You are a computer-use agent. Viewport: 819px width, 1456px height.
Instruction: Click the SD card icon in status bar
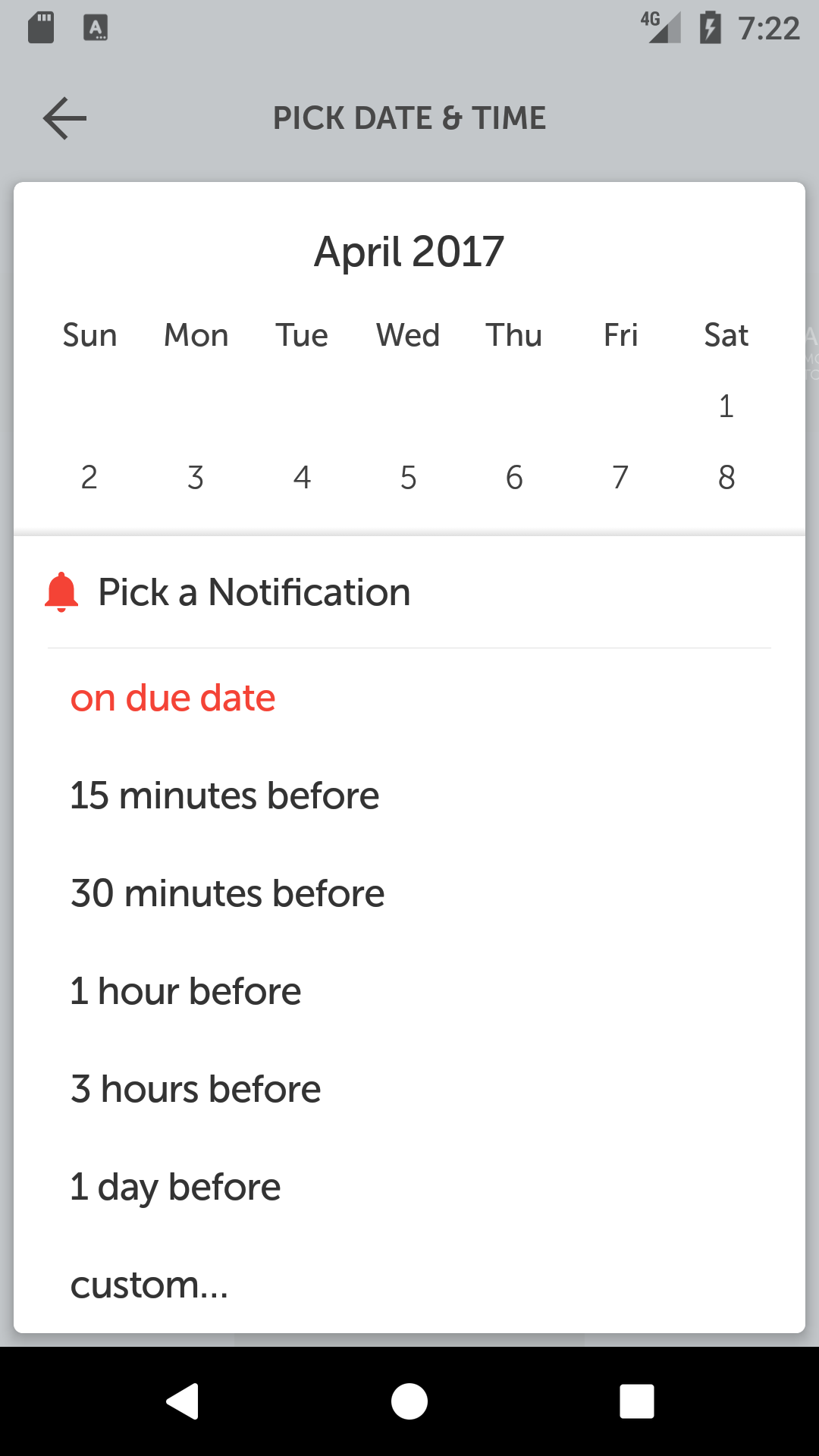pyautogui.click(x=40, y=27)
